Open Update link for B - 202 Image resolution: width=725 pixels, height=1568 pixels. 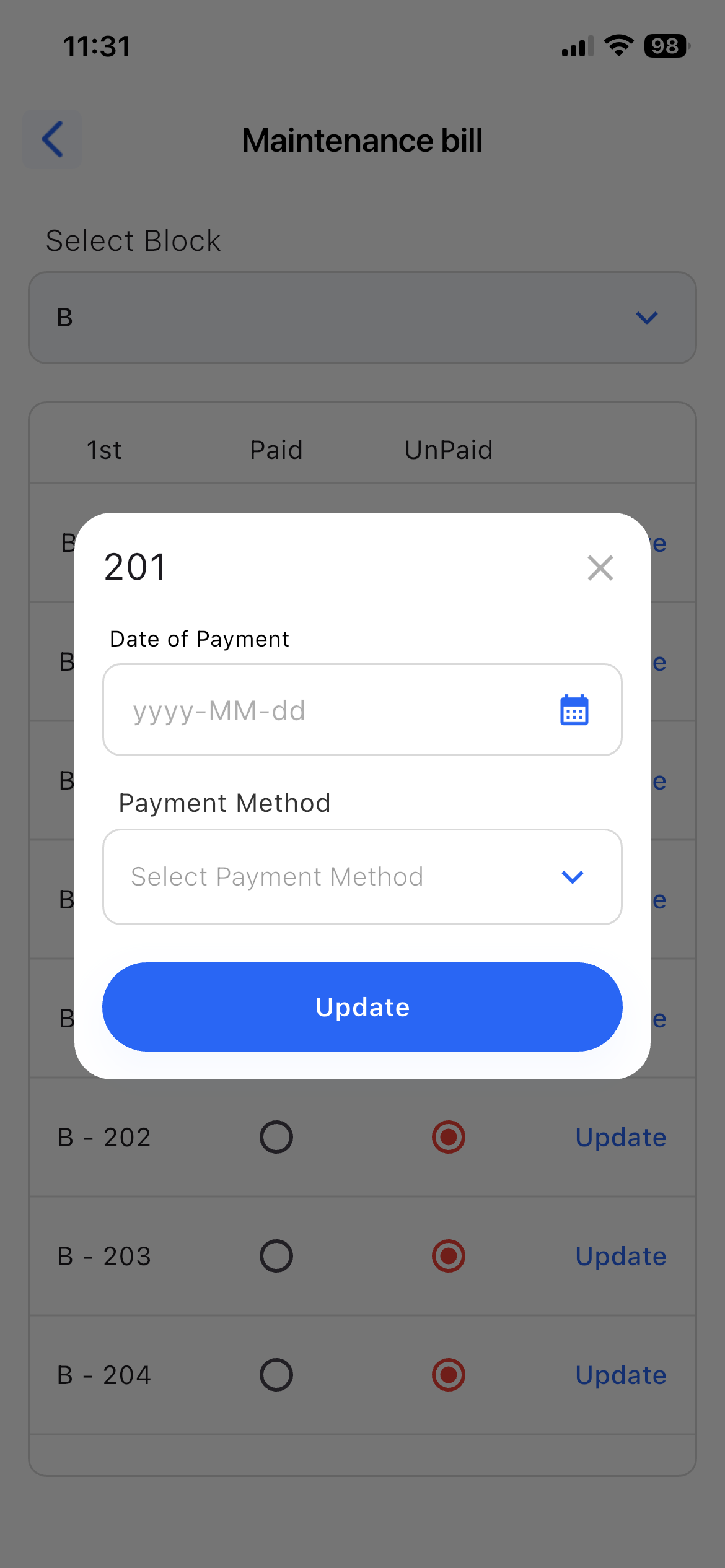click(x=620, y=1137)
